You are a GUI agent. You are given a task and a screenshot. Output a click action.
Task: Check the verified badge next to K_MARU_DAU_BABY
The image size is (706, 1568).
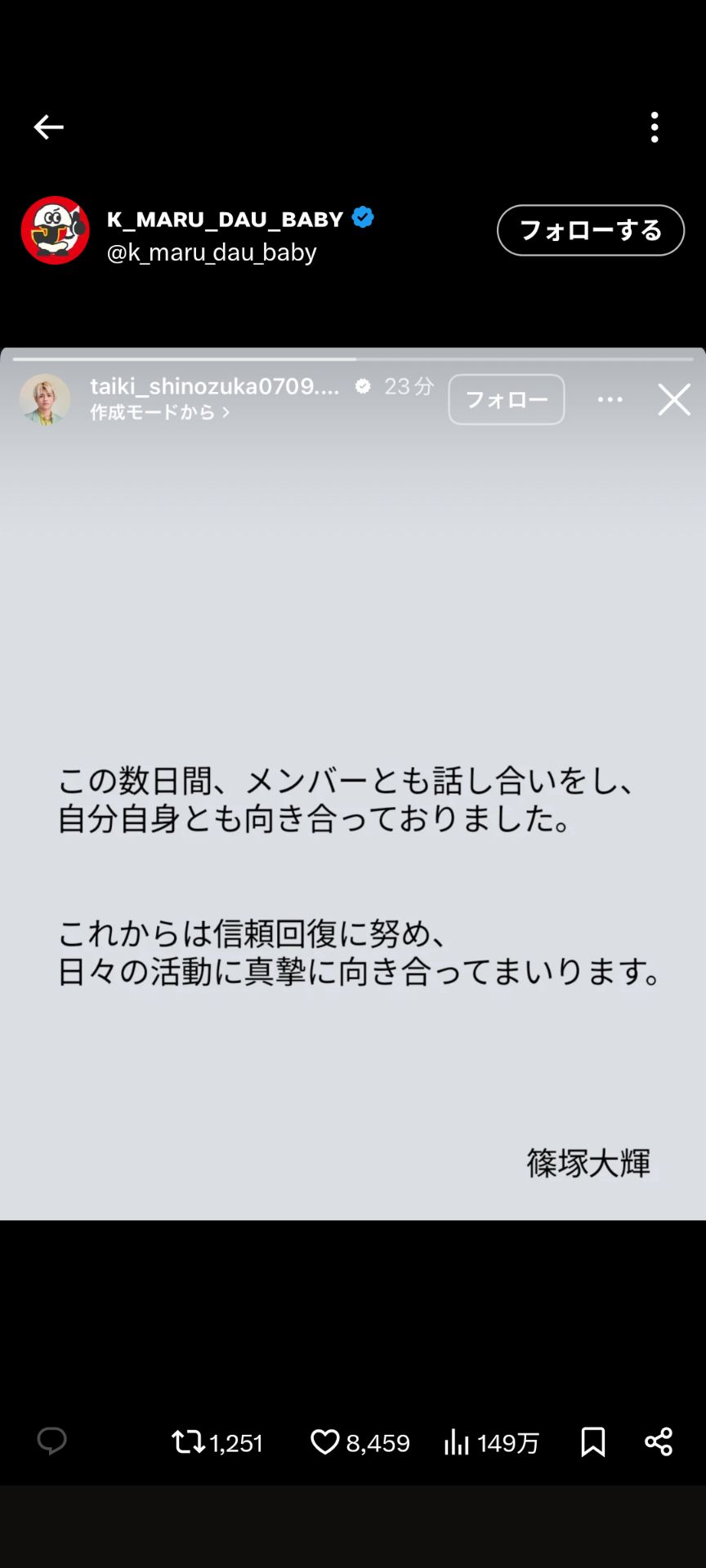point(362,217)
